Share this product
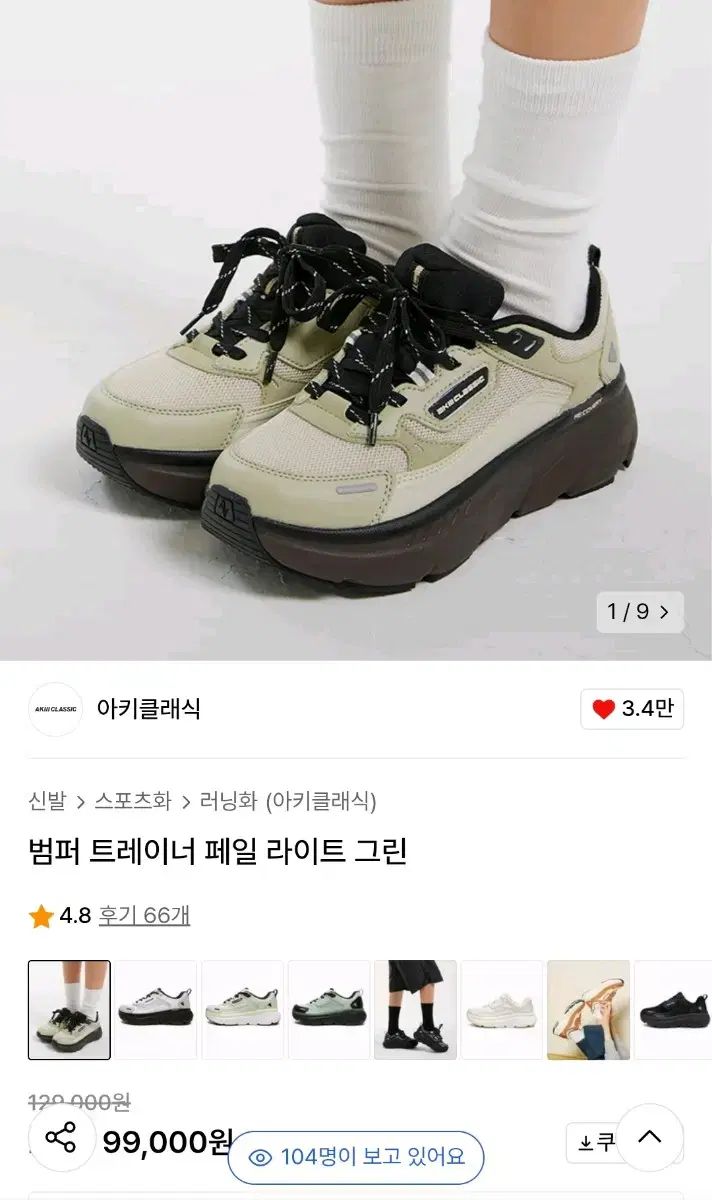712x1200 pixels. [x=61, y=1138]
